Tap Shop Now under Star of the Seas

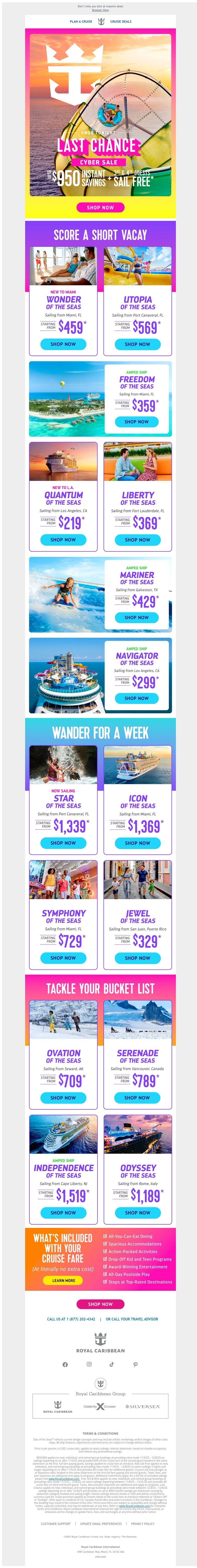63,843
